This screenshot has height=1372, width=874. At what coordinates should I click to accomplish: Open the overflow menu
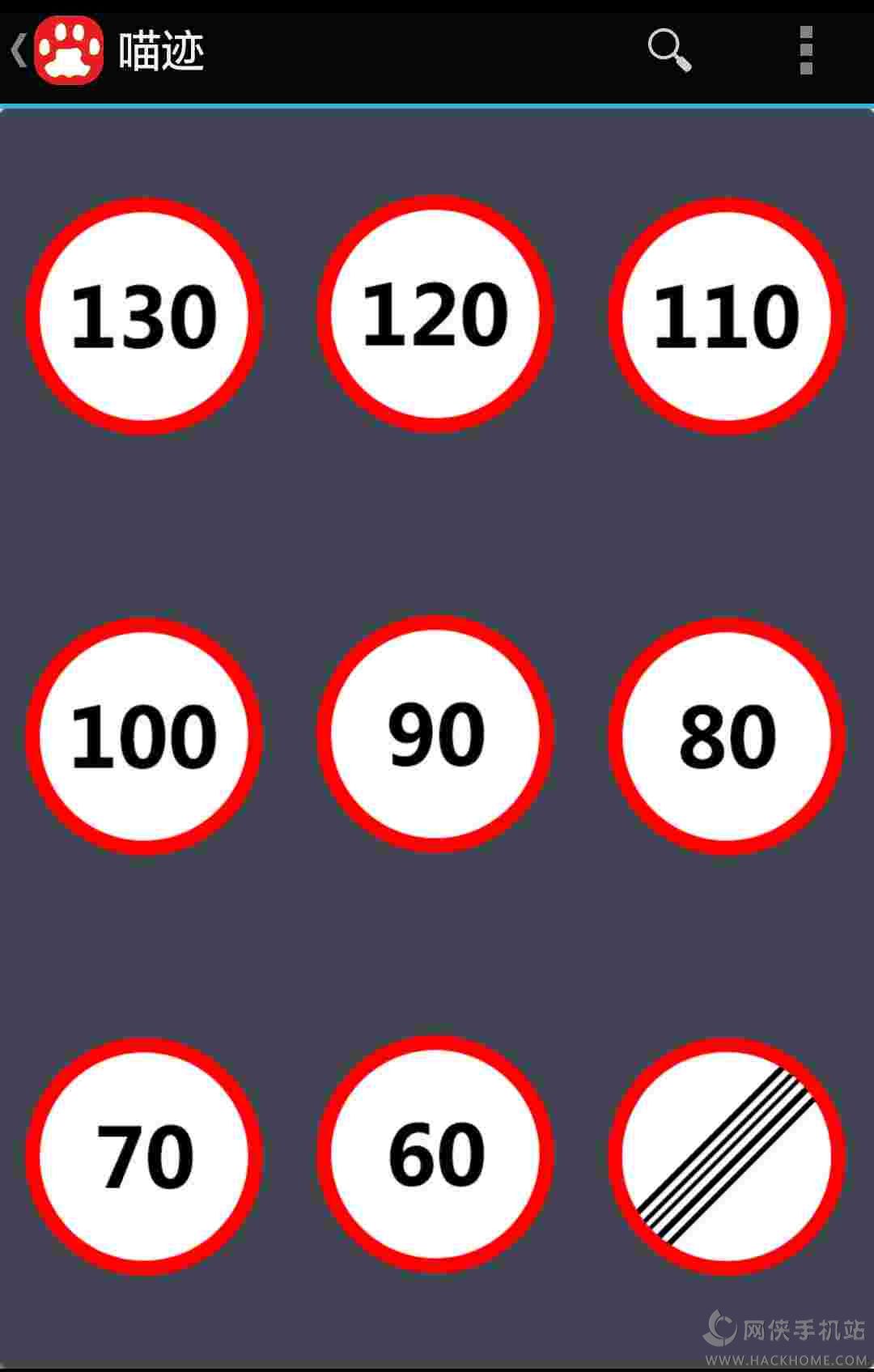pos(805,50)
